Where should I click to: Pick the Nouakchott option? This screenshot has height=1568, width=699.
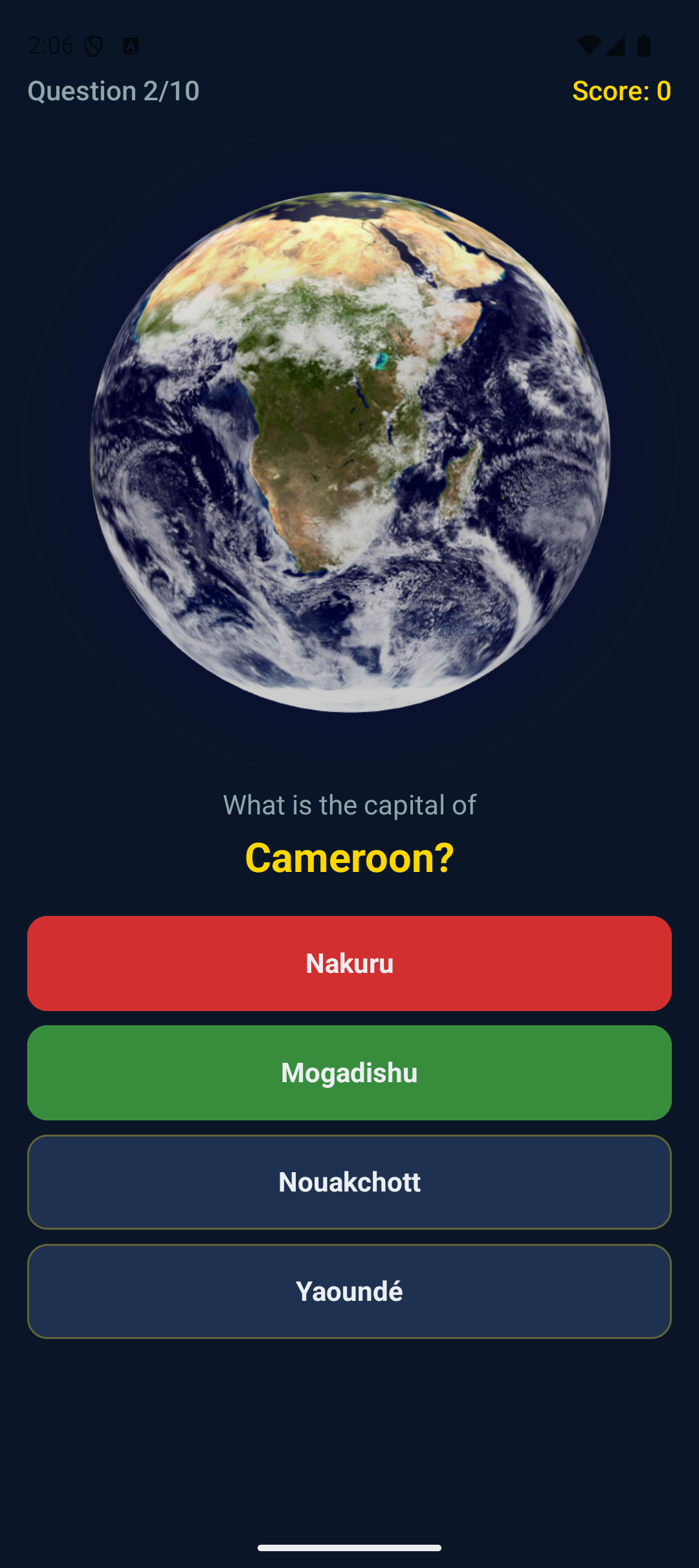tap(349, 1182)
